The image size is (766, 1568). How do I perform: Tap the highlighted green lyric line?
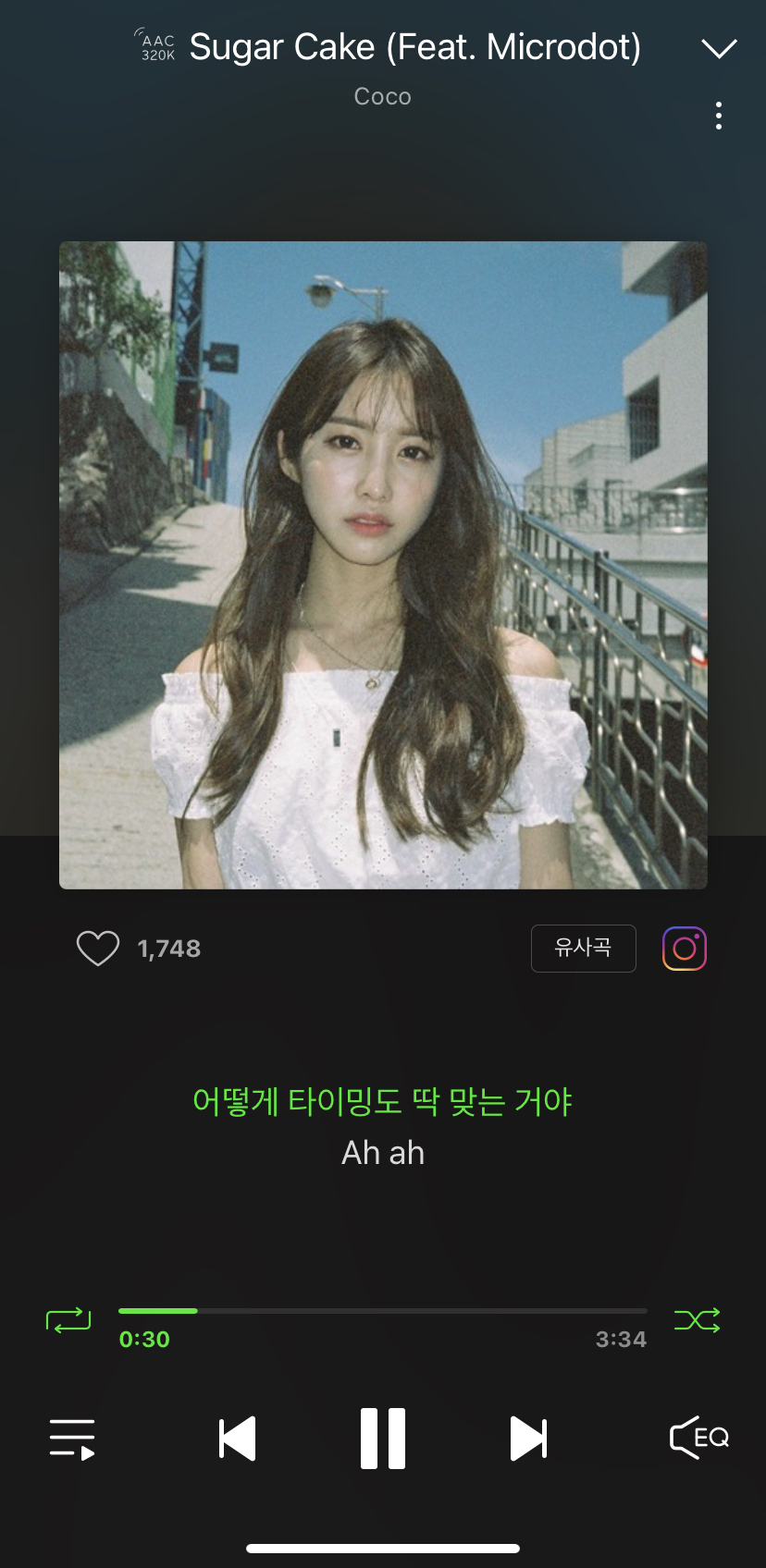[382, 1101]
